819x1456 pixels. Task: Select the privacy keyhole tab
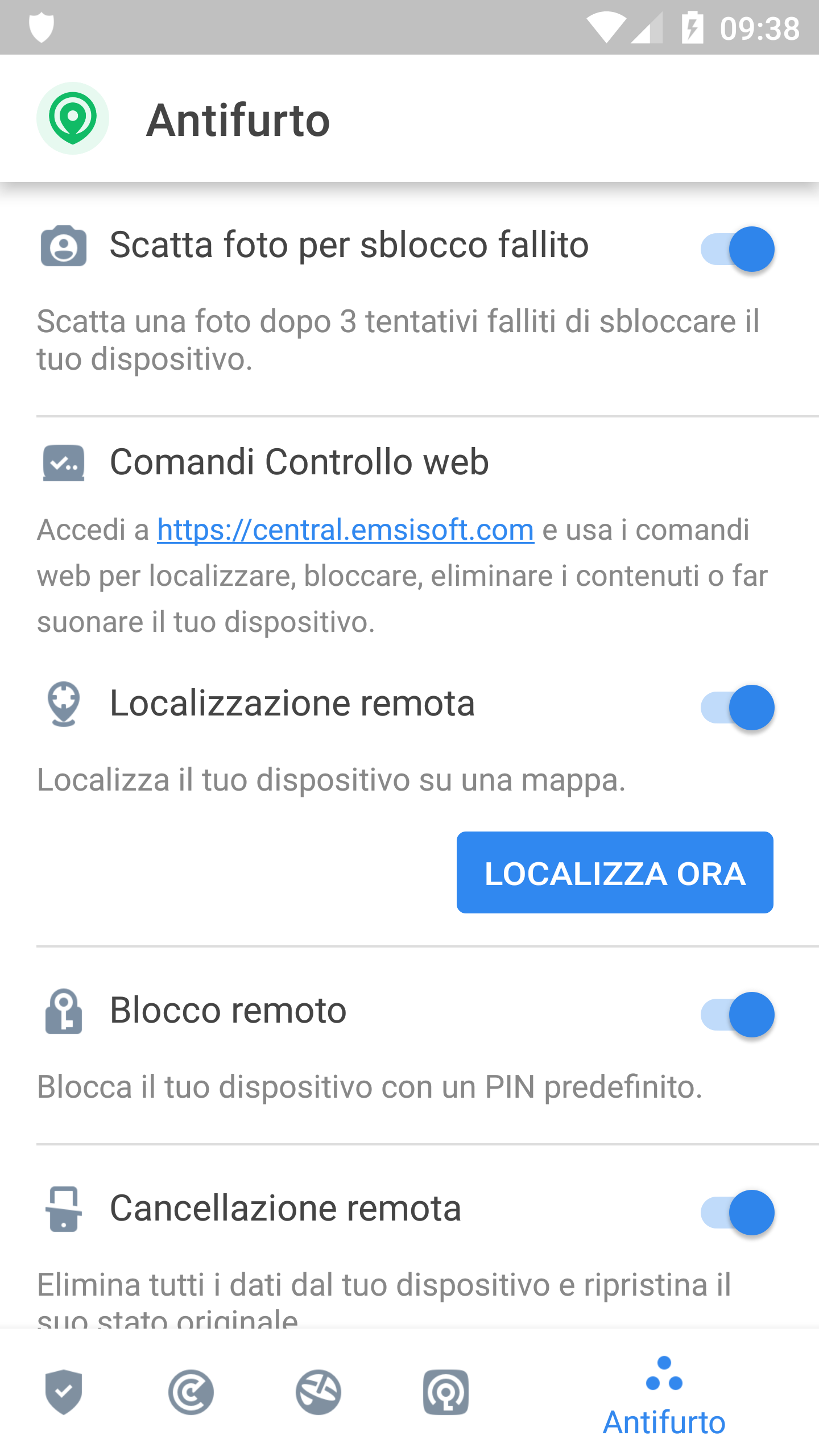[x=446, y=1392]
